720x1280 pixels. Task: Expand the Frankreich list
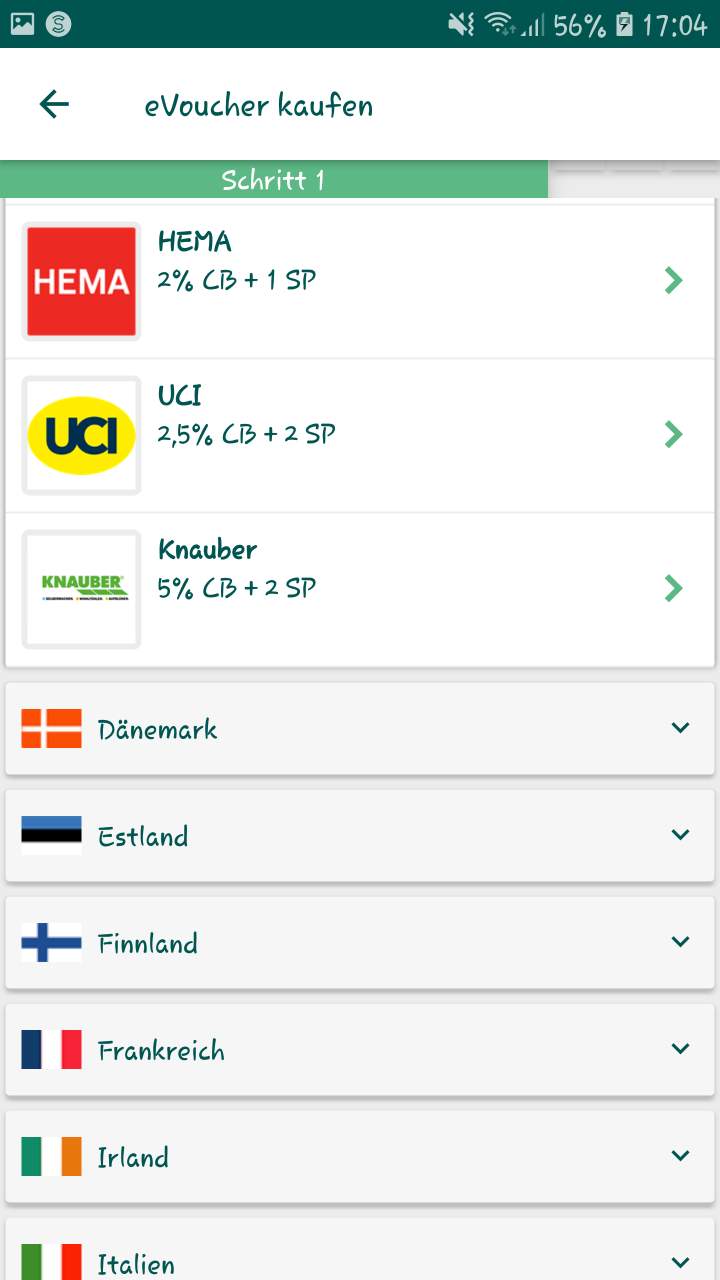pyautogui.click(x=360, y=1050)
